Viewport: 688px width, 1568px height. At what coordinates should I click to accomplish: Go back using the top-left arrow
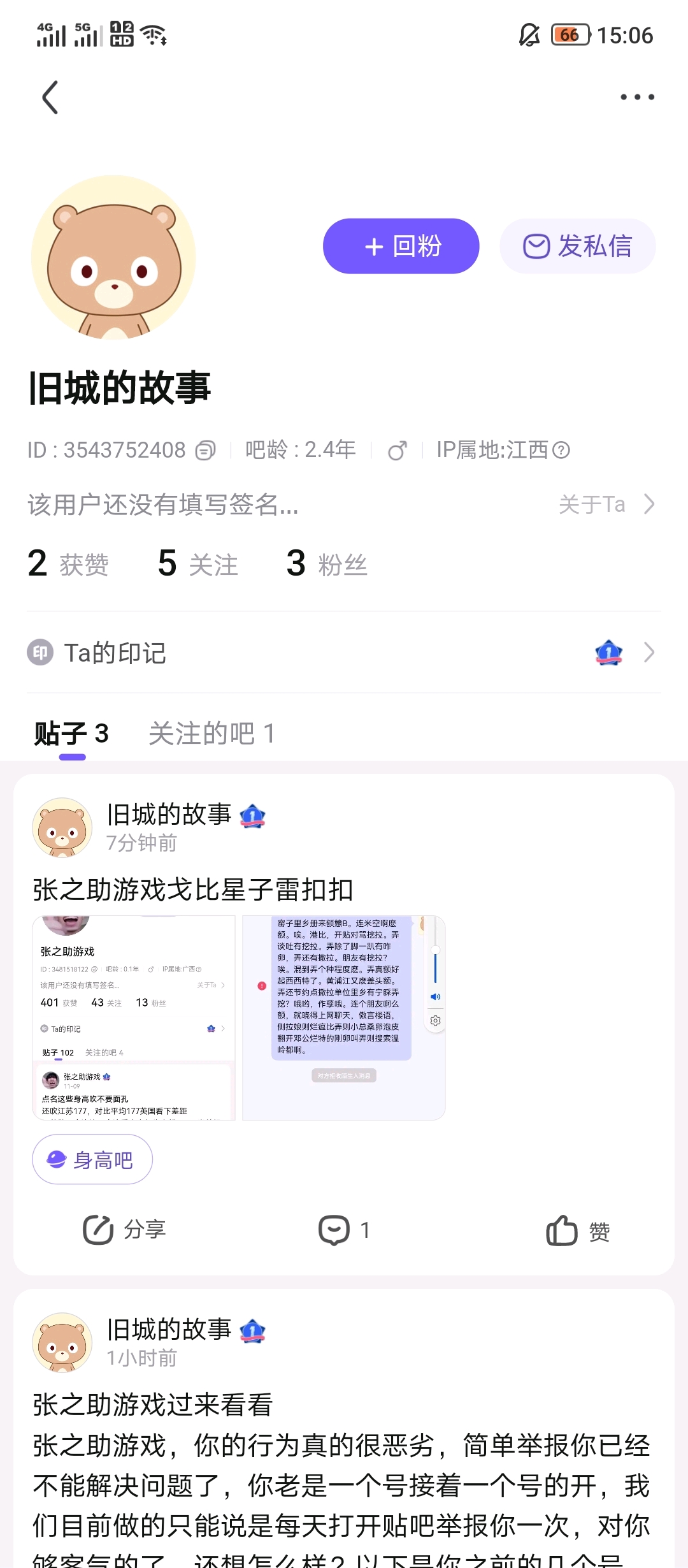(50, 98)
